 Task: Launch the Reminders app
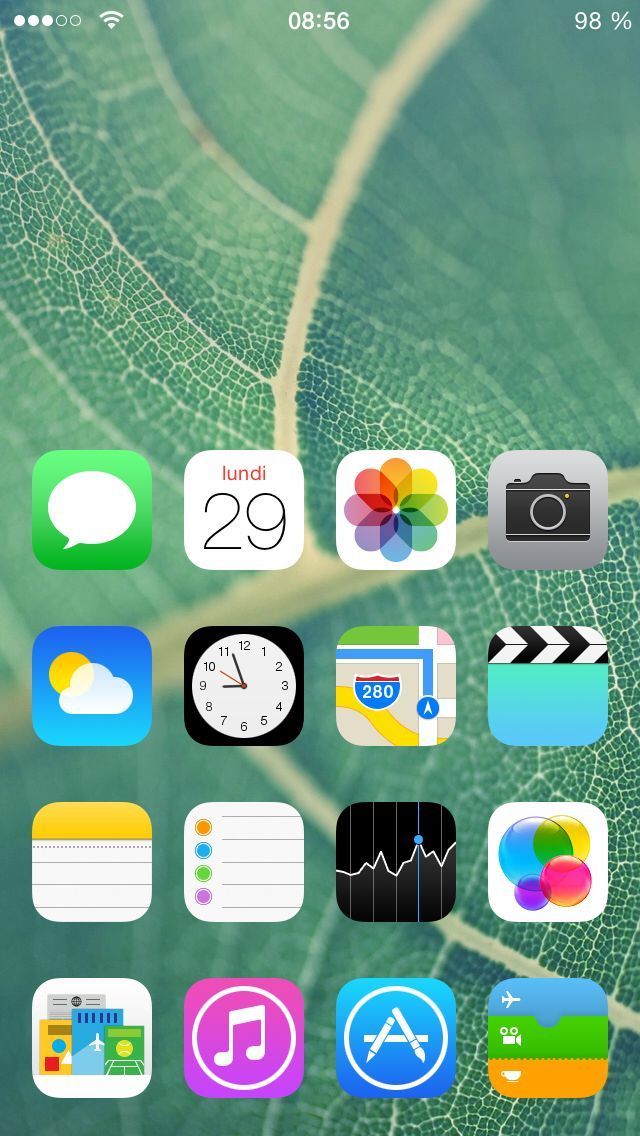tap(244, 862)
